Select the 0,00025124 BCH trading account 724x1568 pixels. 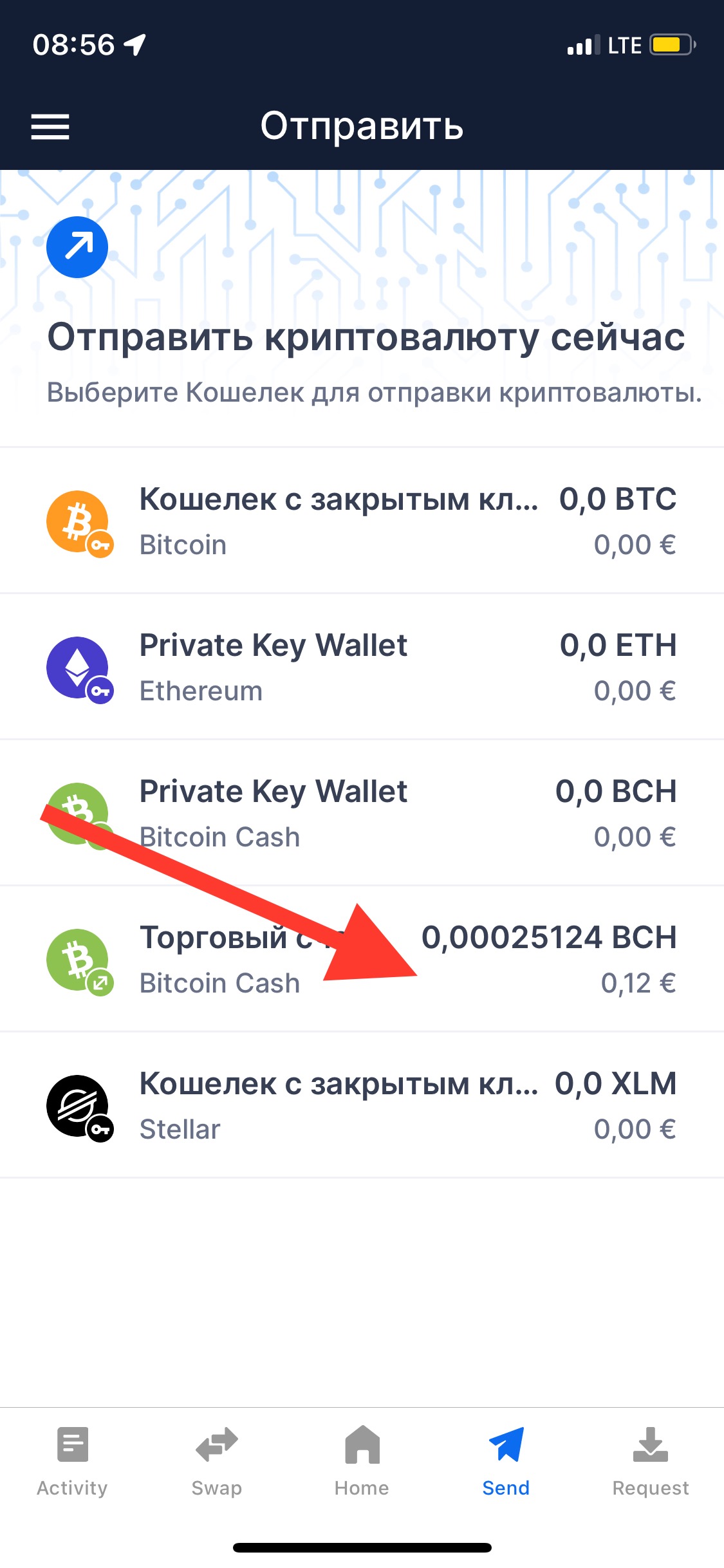pos(362,959)
